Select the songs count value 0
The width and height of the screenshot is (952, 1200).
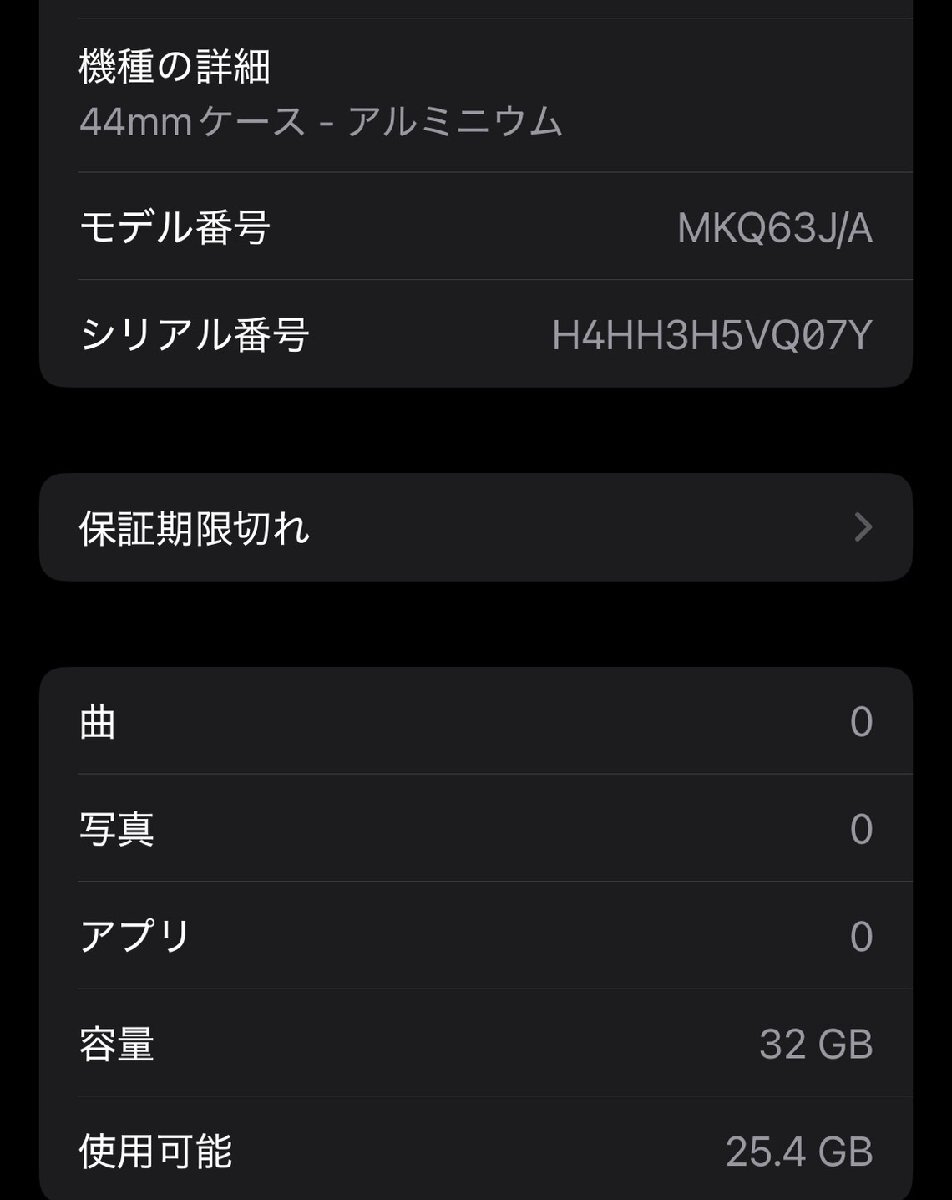pos(862,722)
